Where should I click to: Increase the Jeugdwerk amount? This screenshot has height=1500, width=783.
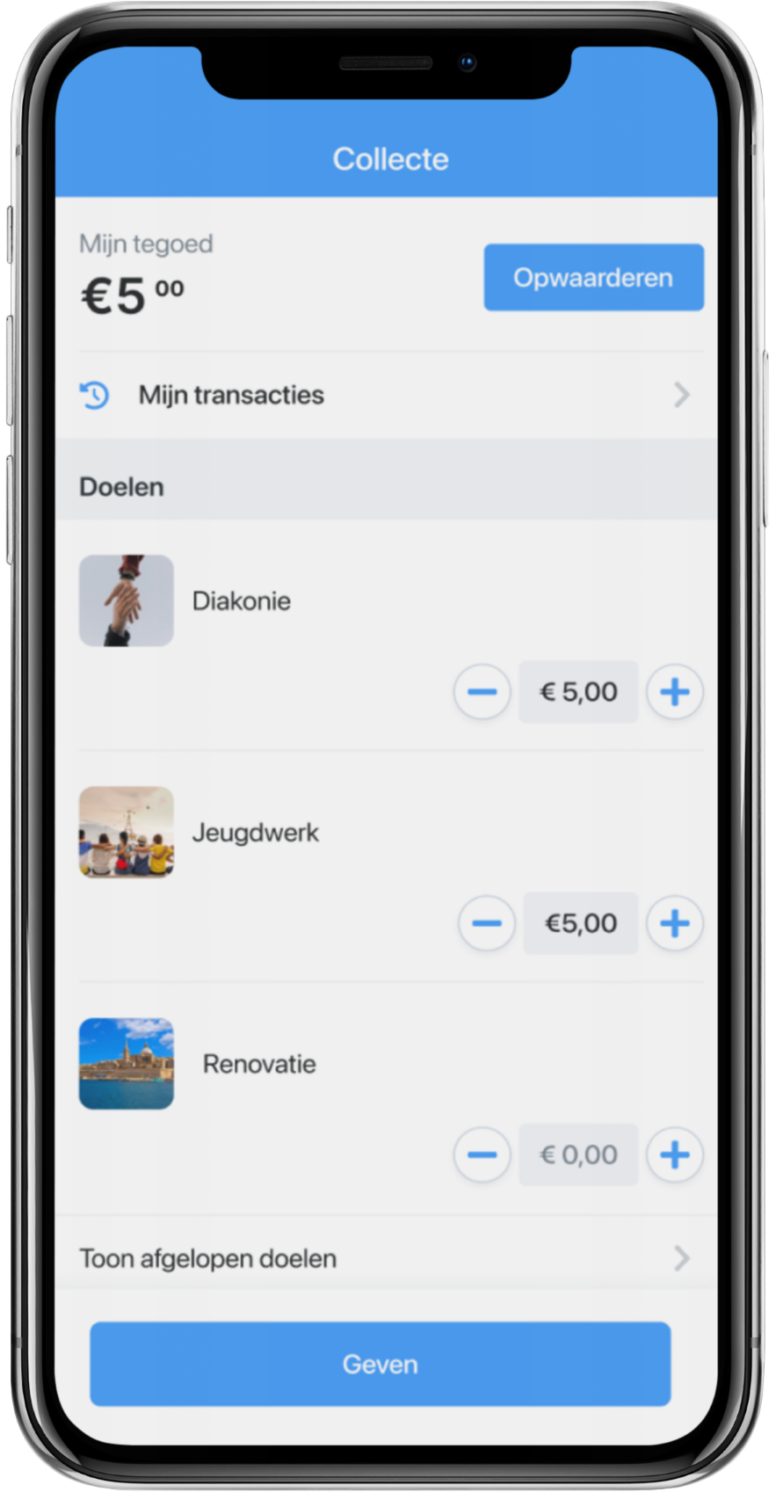[x=675, y=923]
